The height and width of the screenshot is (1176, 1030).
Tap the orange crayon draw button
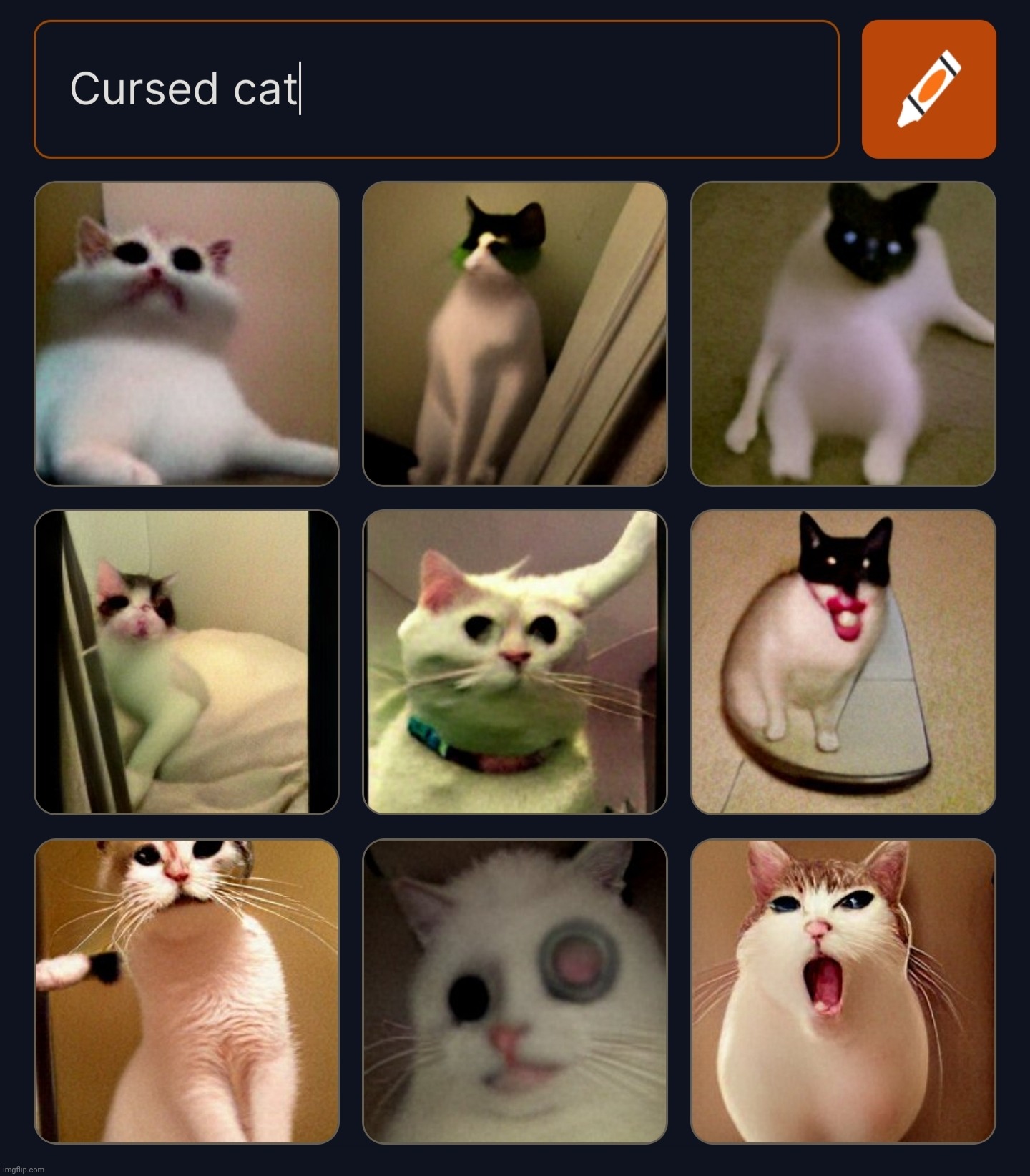click(x=928, y=89)
